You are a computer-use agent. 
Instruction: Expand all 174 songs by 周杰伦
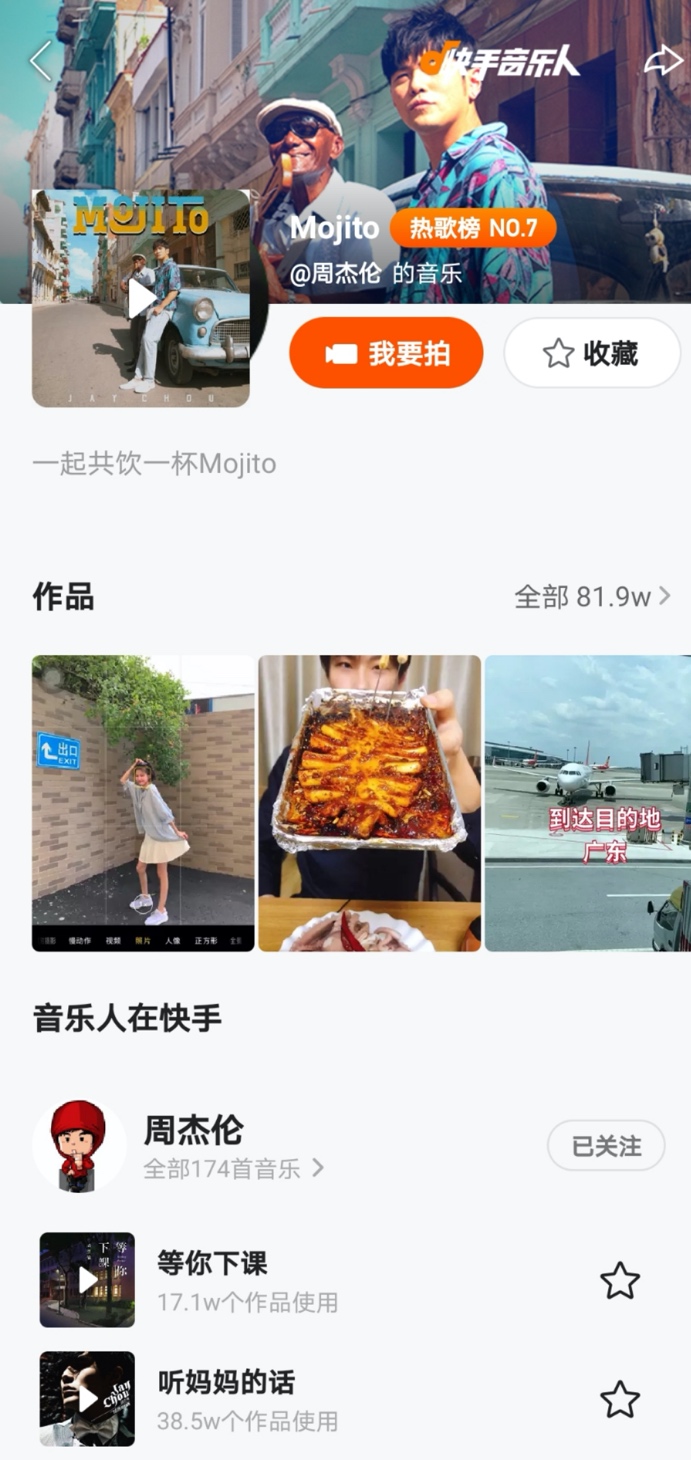click(x=234, y=1168)
